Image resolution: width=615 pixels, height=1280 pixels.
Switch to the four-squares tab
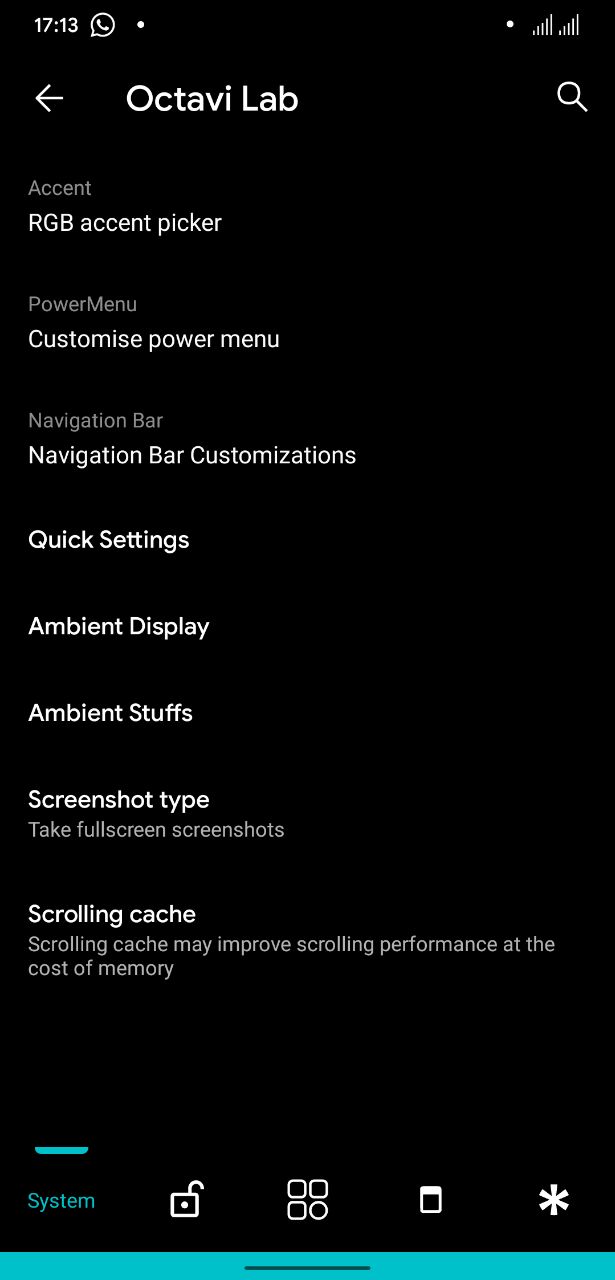(x=307, y=1199)
